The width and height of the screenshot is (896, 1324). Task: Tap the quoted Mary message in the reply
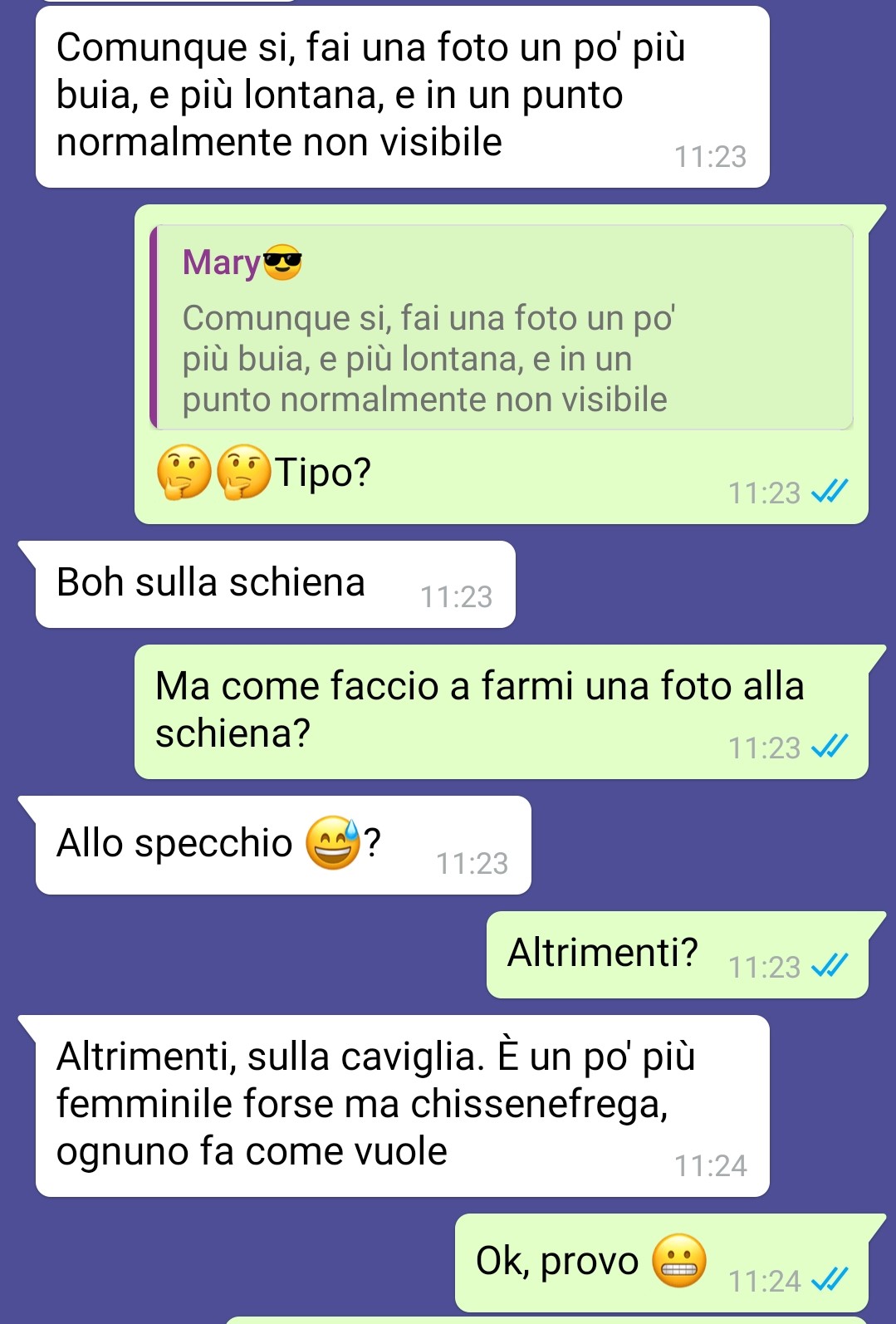(x=501, y=328)
